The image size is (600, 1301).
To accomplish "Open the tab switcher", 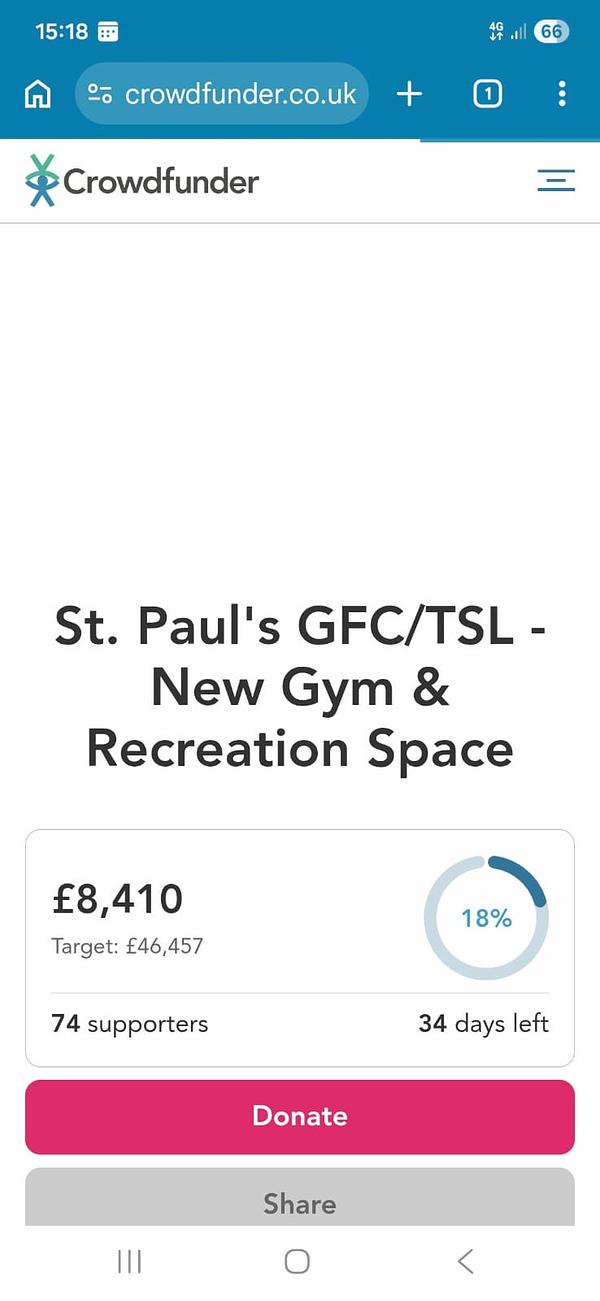I will 487,94.
